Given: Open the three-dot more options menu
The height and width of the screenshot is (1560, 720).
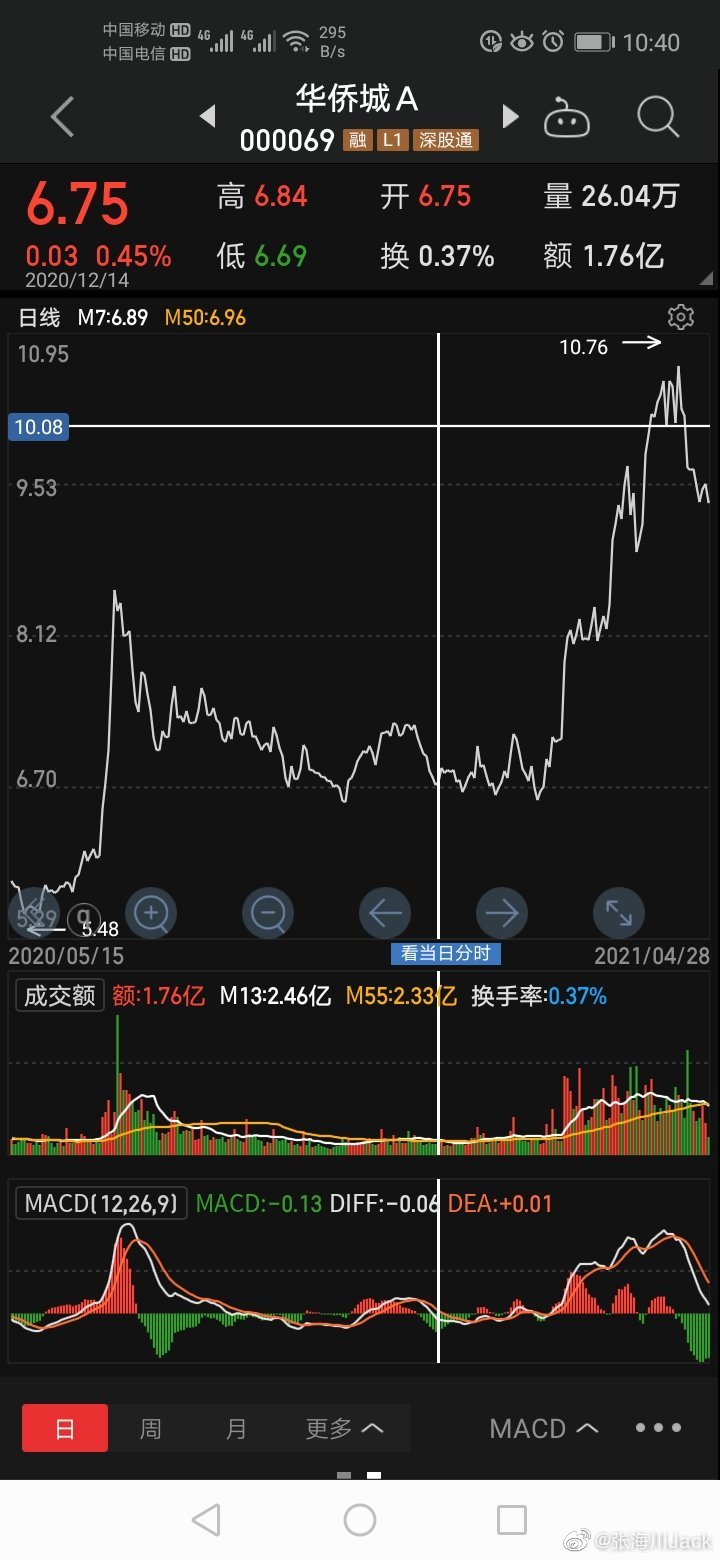Looking at the screenshot, I should pyautogui.click(x=658, y=1429).
